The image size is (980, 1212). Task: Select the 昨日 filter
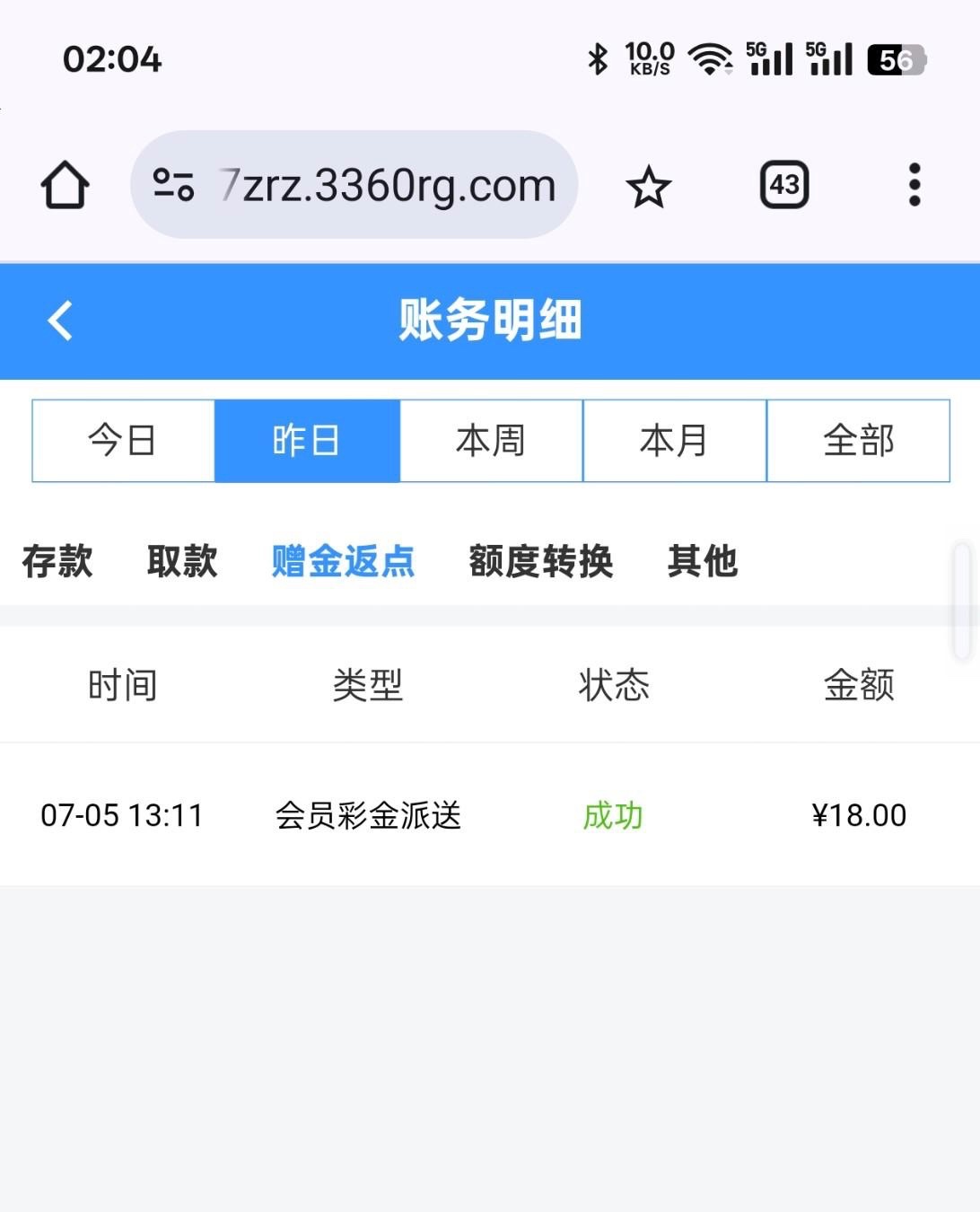point(307,441)
